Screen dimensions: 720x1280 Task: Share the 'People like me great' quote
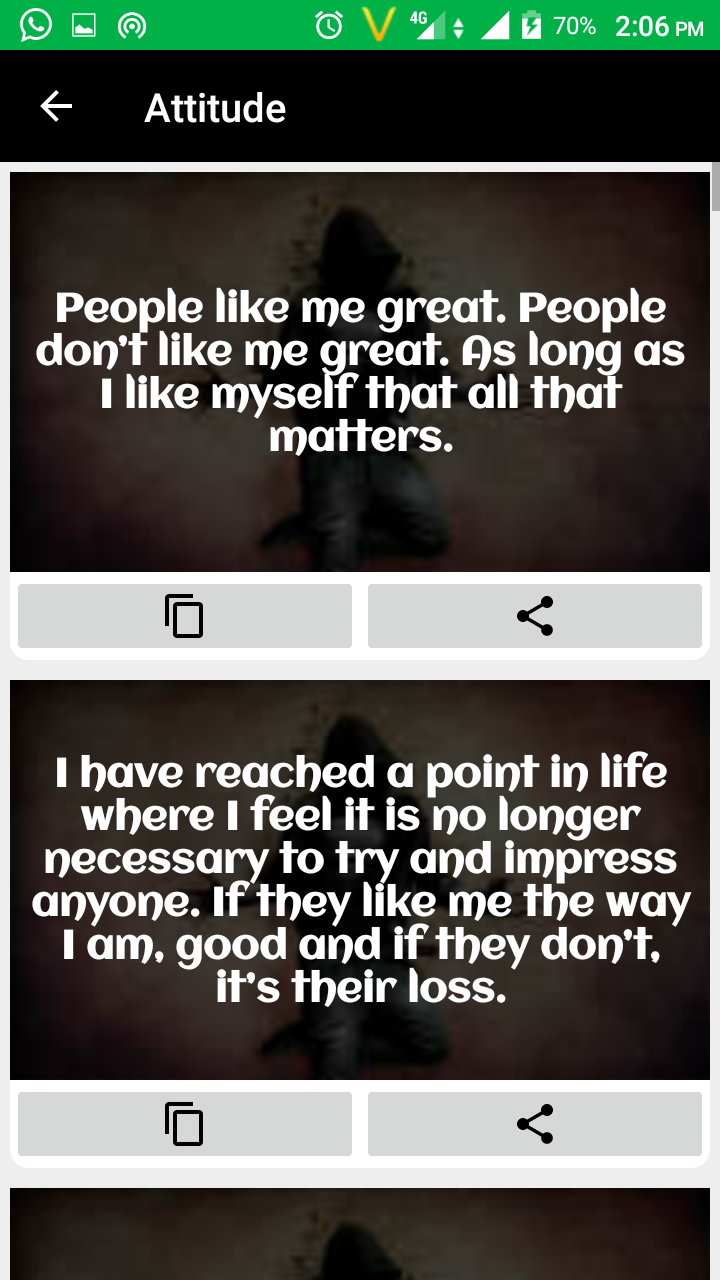pyautogui.click(x=535, y=616)
